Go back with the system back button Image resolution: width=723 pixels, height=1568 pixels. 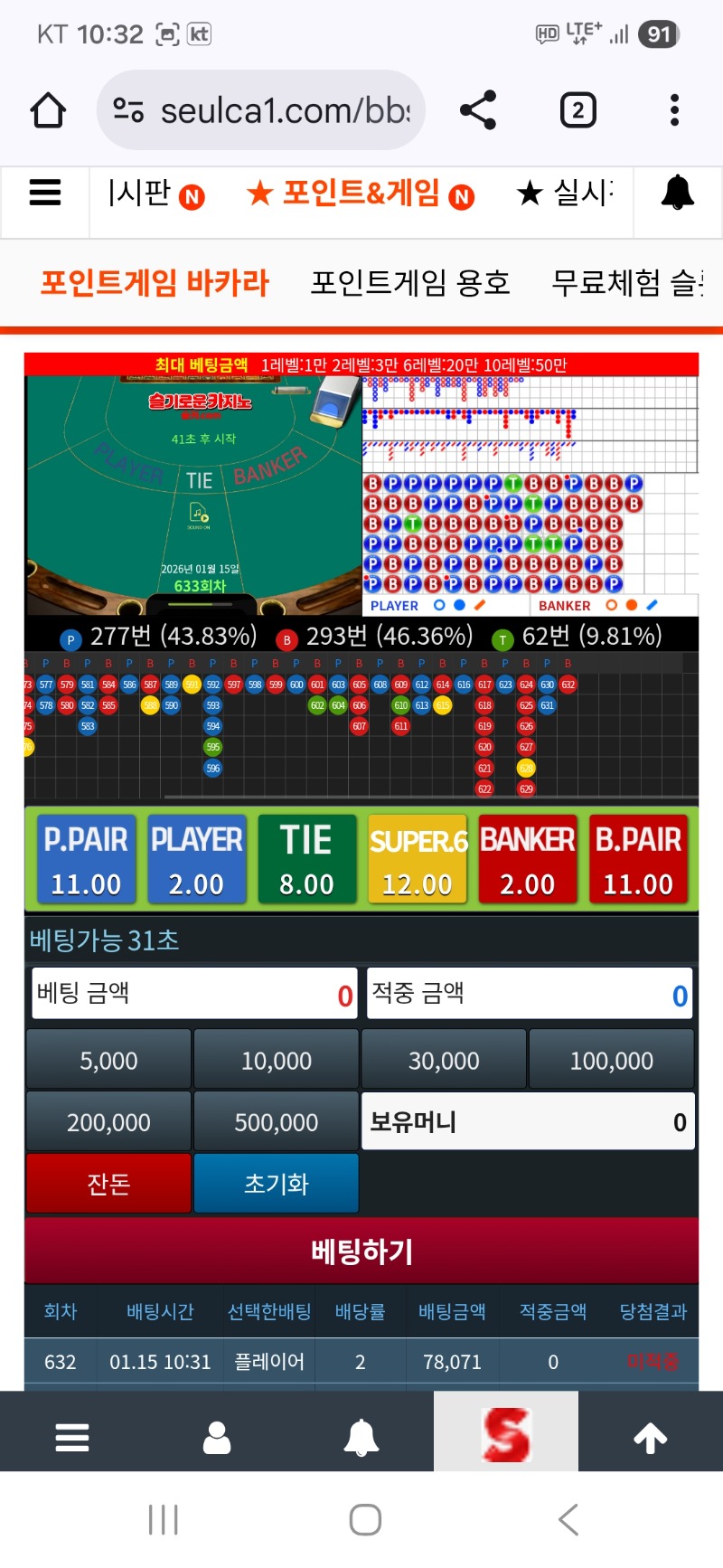(568, 1520)
